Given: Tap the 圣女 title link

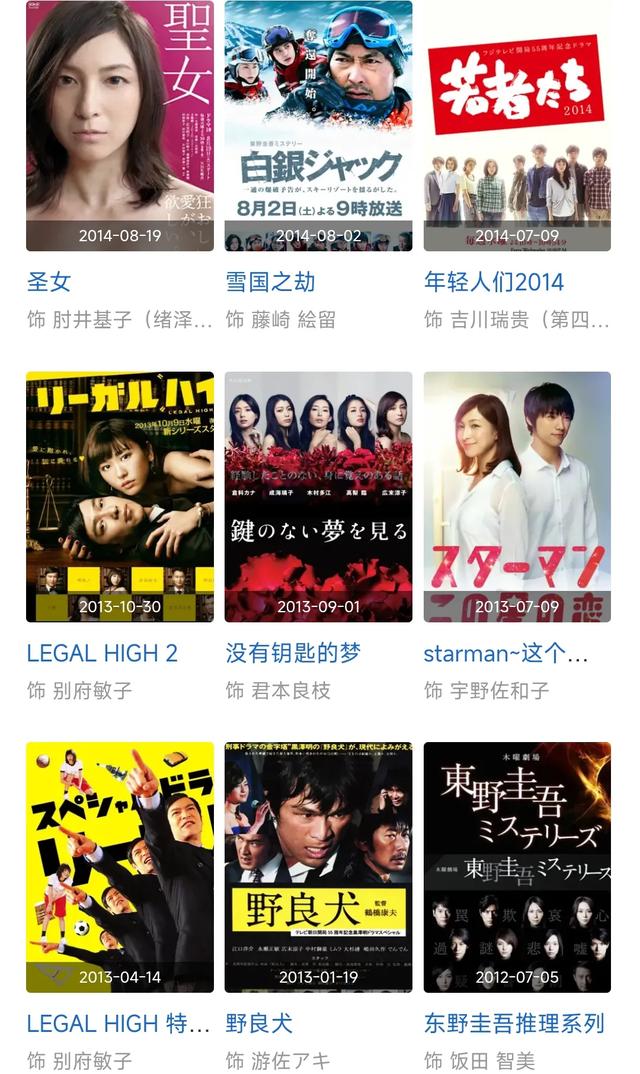Looking at the screenshot, I should coord(49,282).
